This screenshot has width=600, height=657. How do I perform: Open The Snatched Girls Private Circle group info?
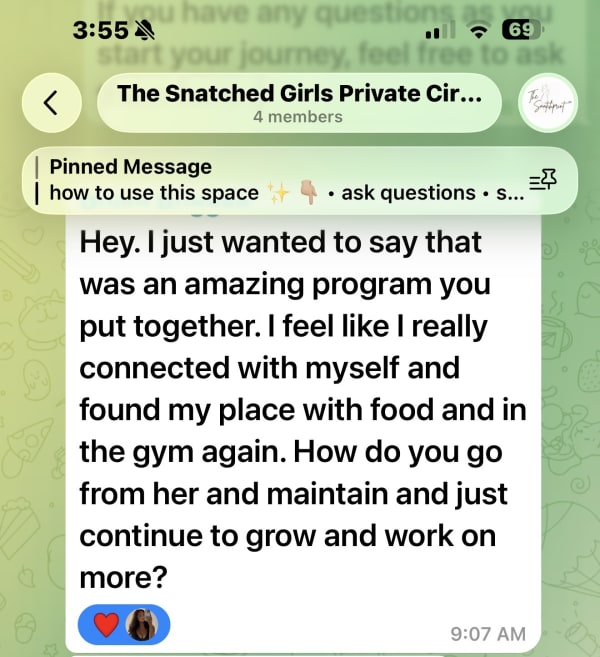pos(300,102)
